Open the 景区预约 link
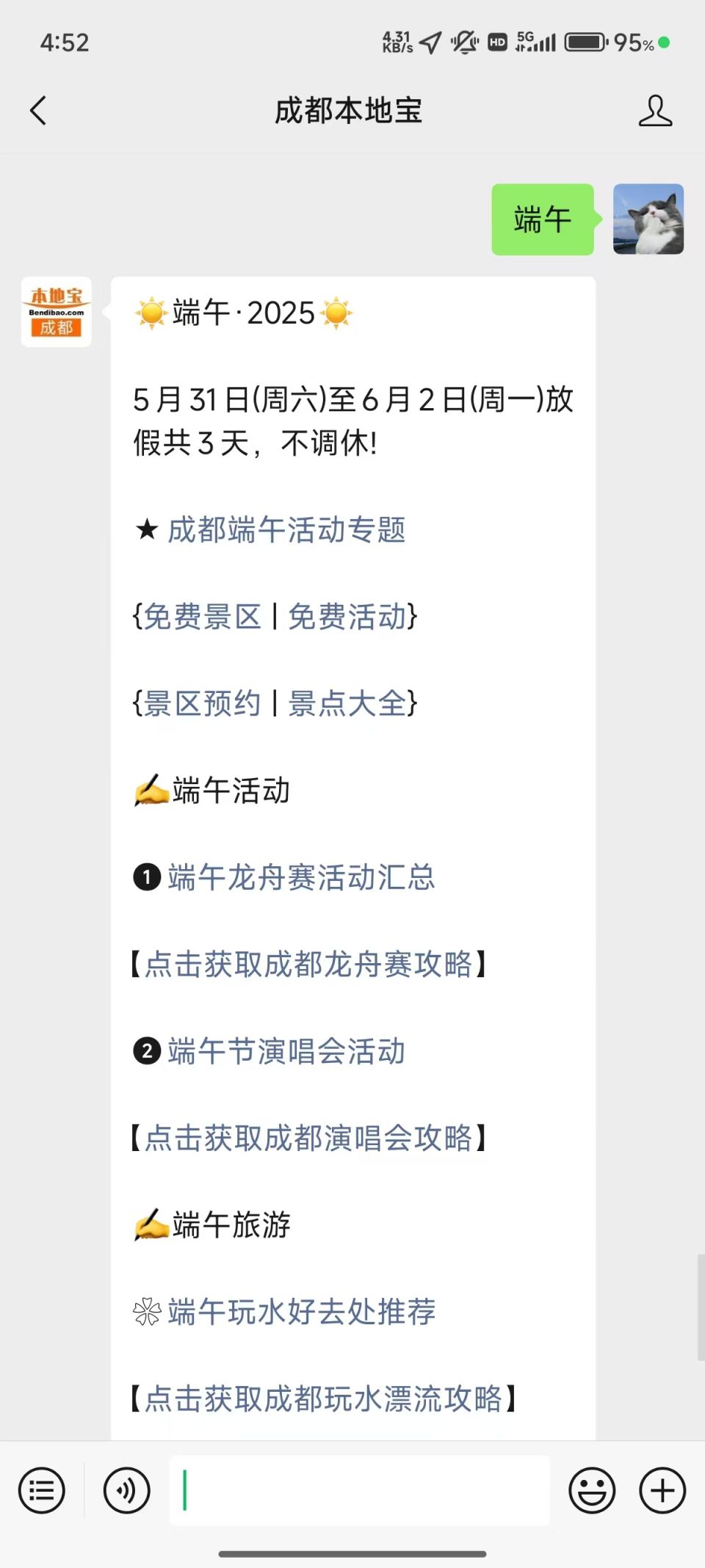This screenshot has height=1568, width=705. [202, 703]
